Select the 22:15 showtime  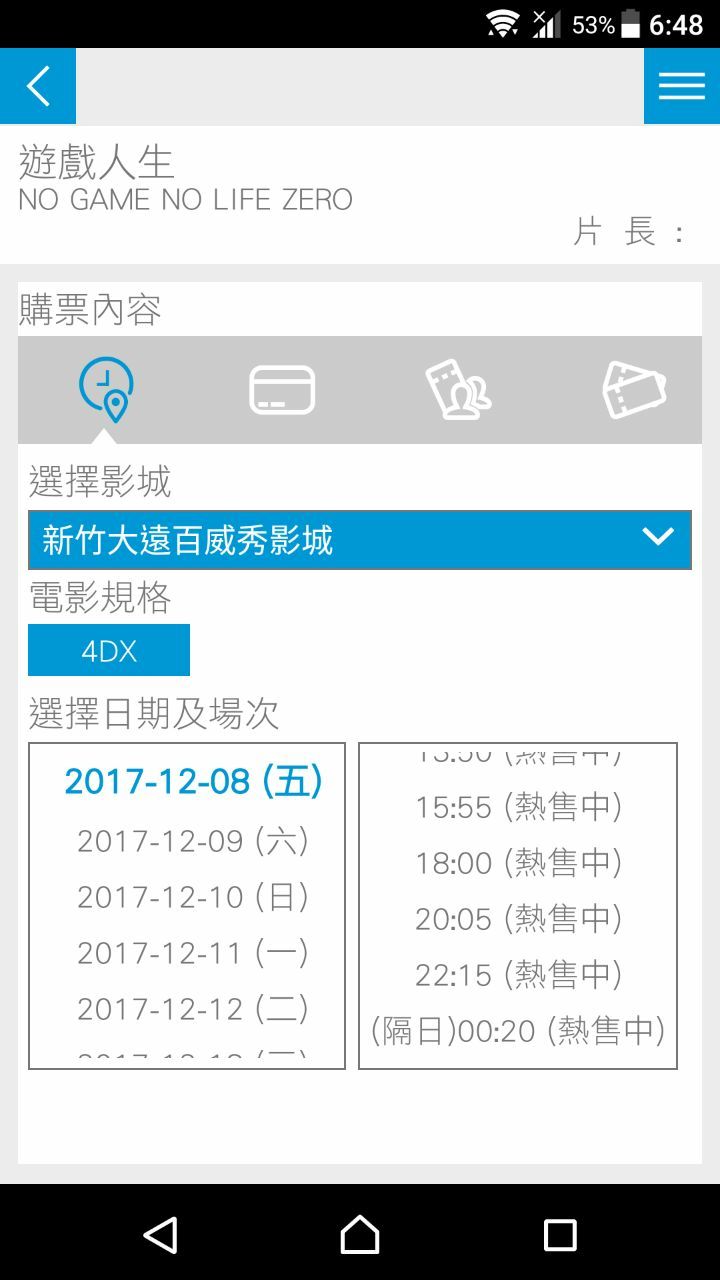pos(518,975)
